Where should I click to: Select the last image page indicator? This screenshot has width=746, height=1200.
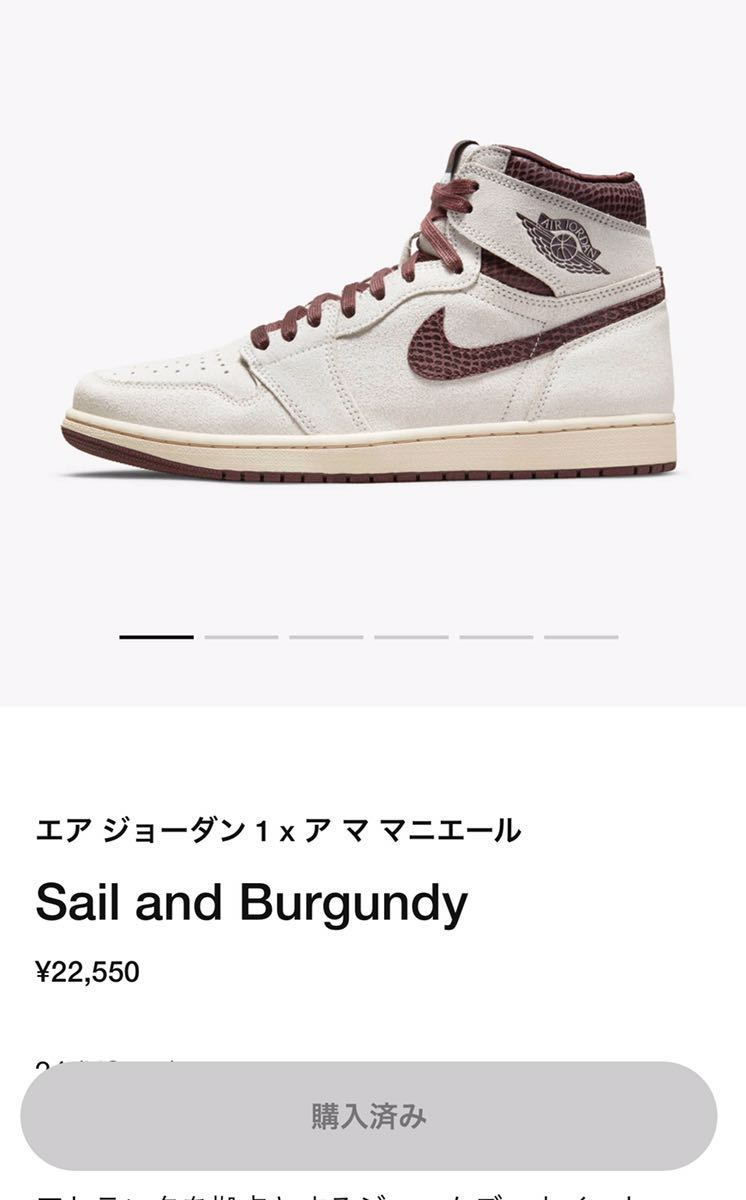point(581,637)
